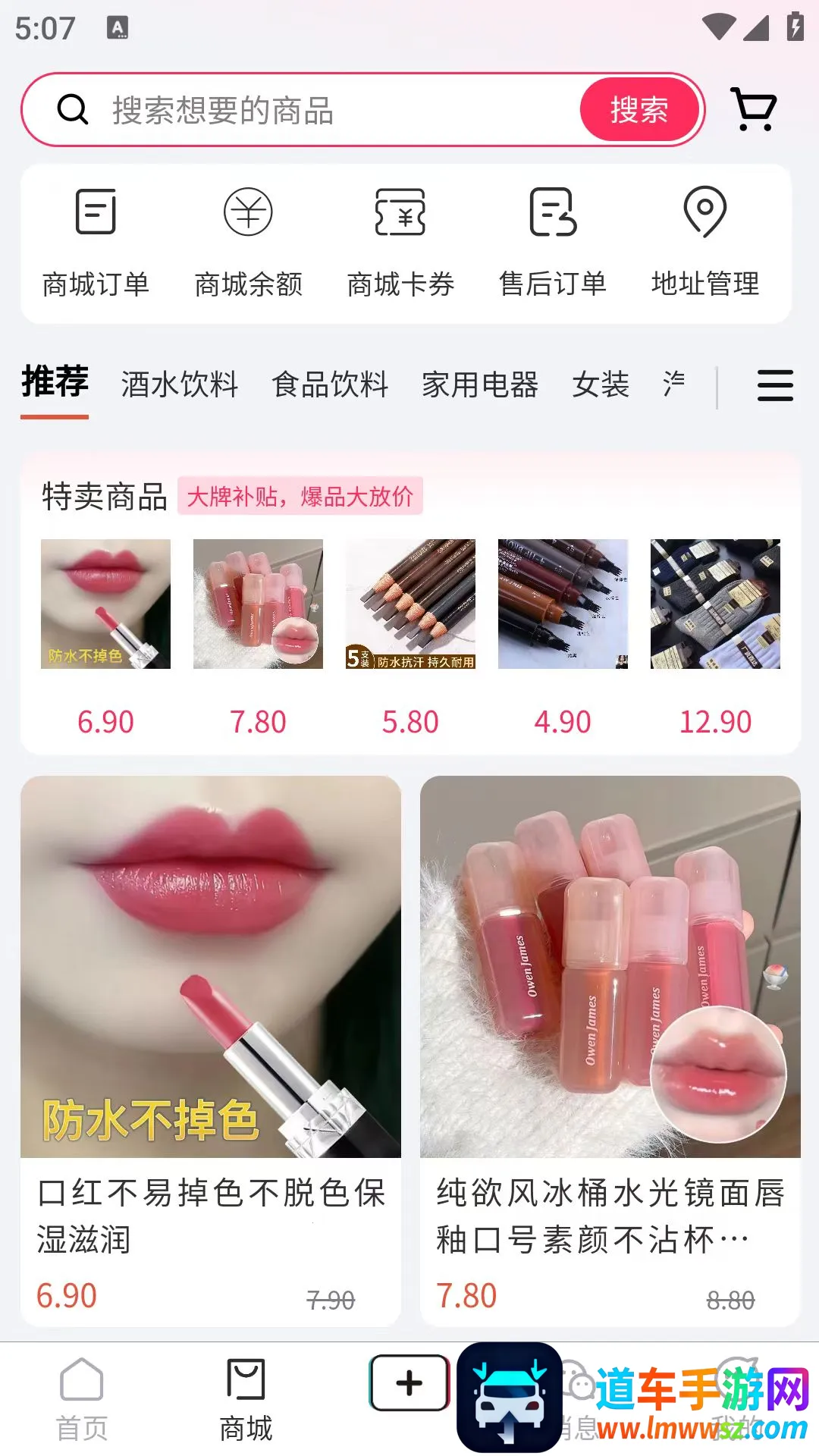The image size is (819, 1456).
Task: Open the shopping cart
Action: [753, 109]
